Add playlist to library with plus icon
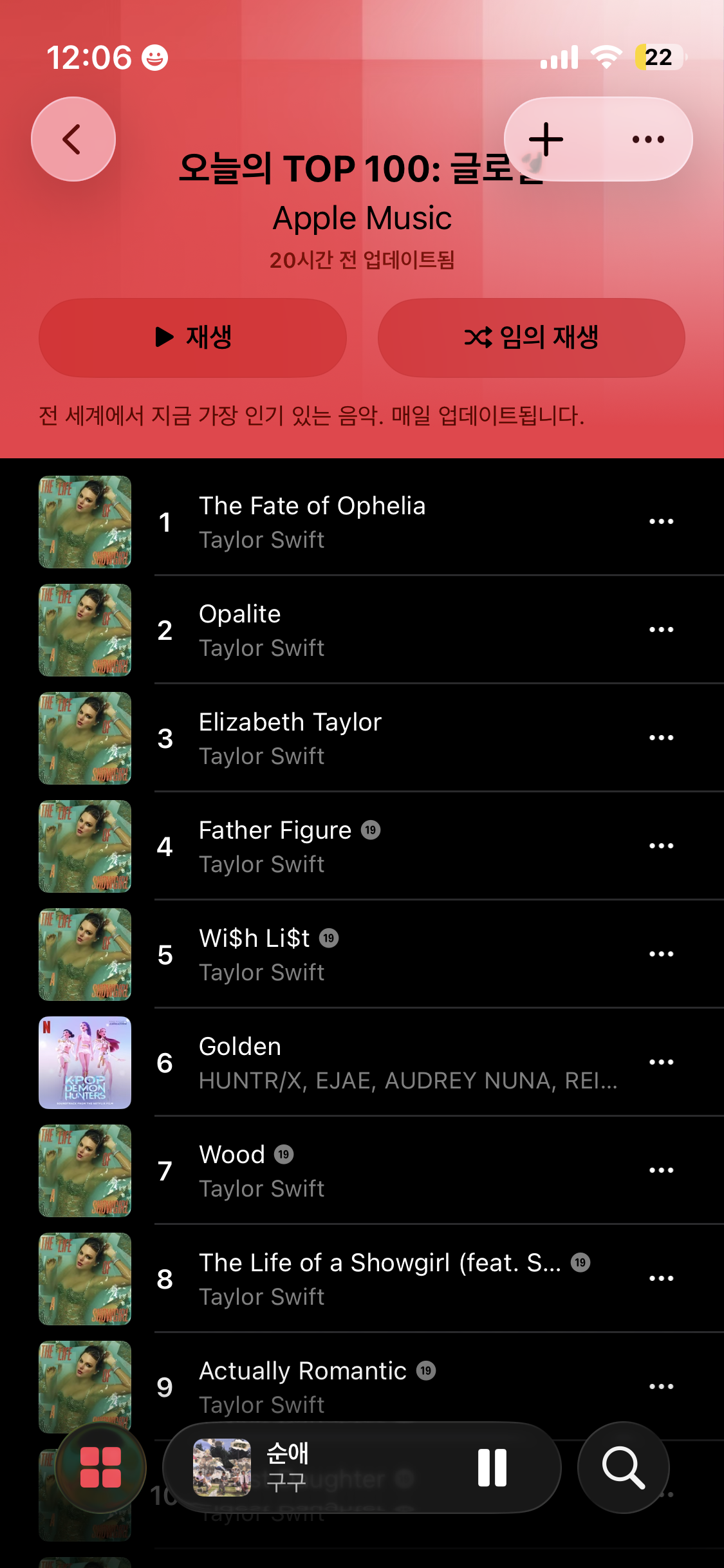Image resolution: width=724 pixels, height=1568 pixels. pyautogui.click(x=546, y=139)
